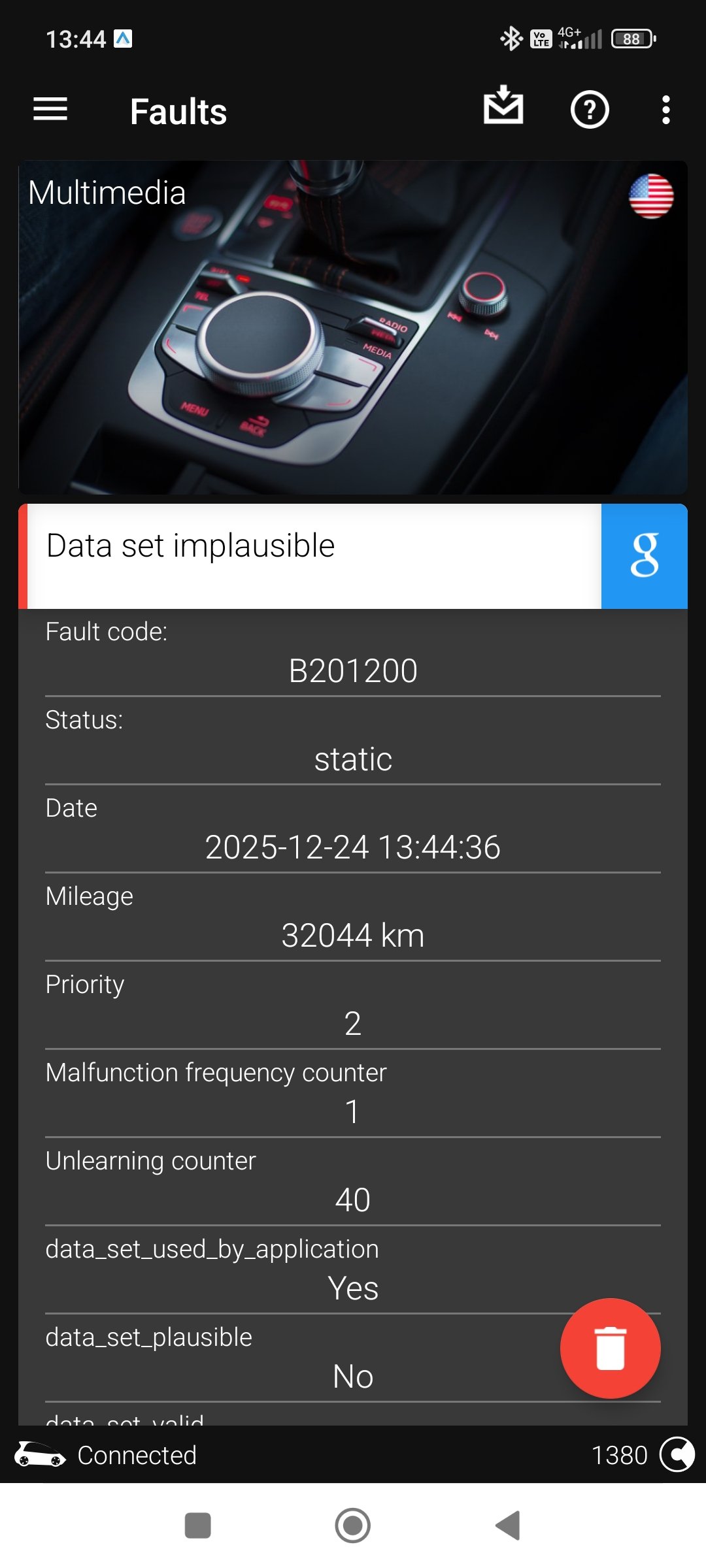Clear faults with the red trash button
The width and height of the screenshot is (706, 1568).
click(610, 1348)
